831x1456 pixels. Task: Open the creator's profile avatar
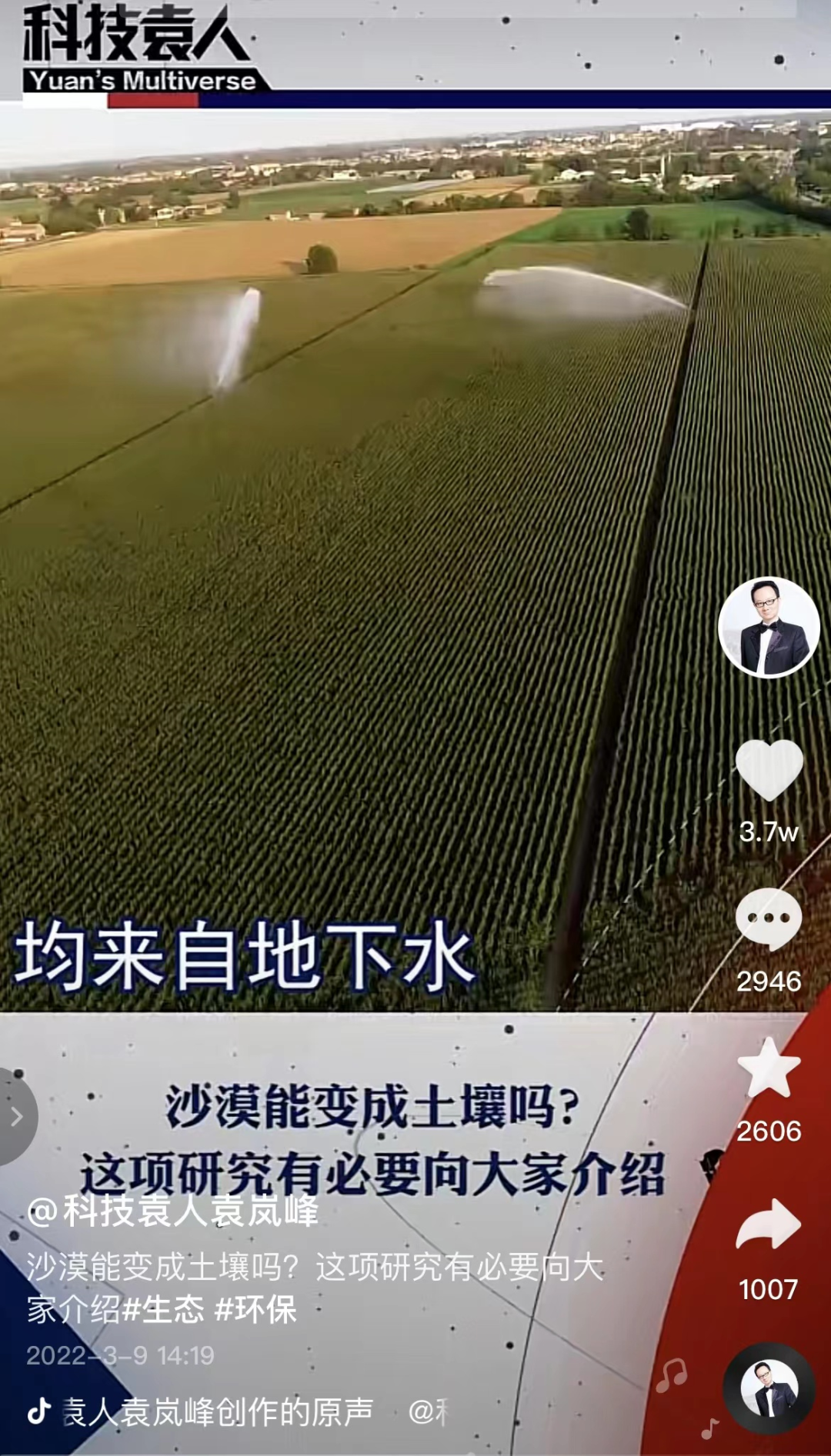769,627
